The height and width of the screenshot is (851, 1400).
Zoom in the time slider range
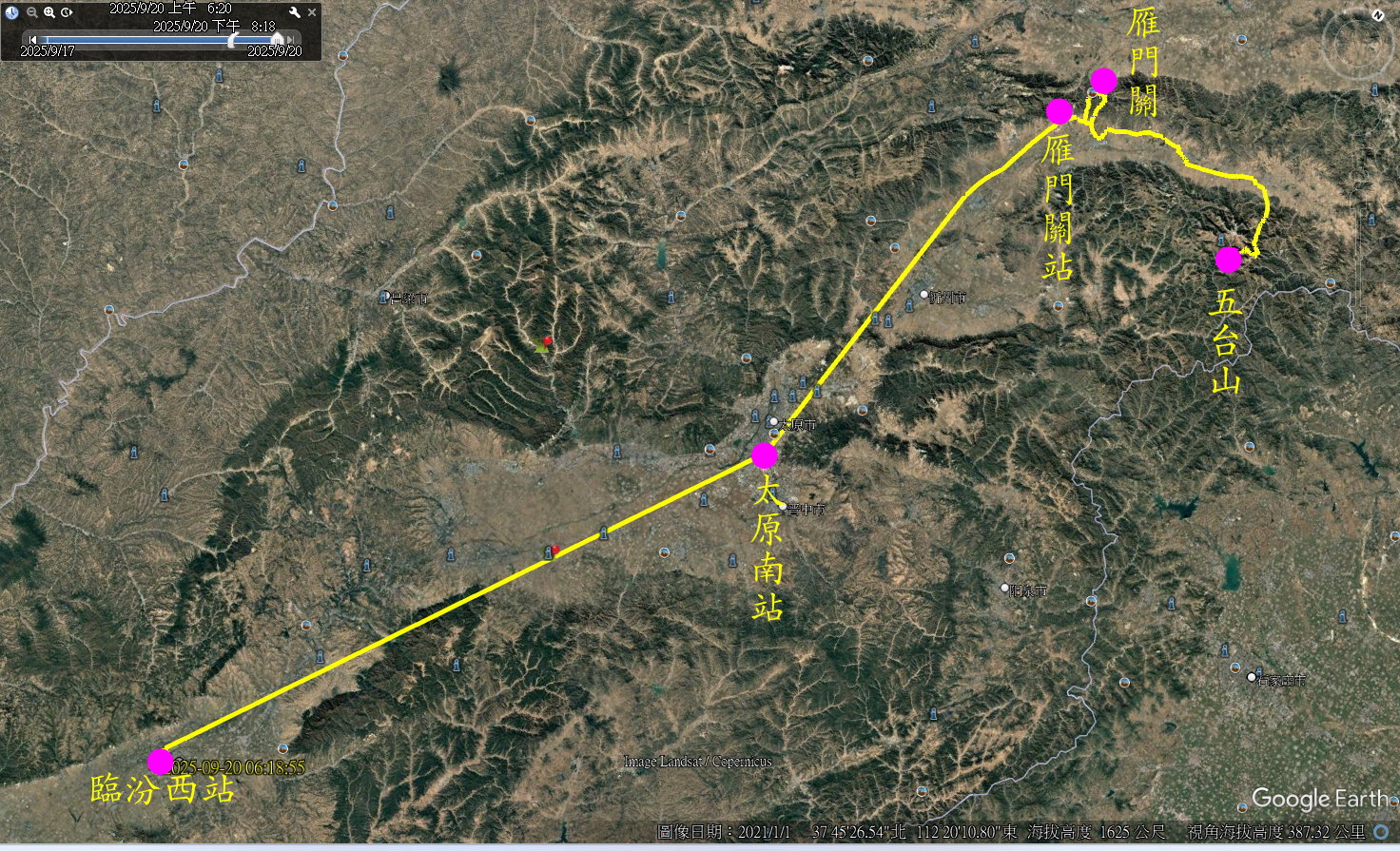click(49, 12)
